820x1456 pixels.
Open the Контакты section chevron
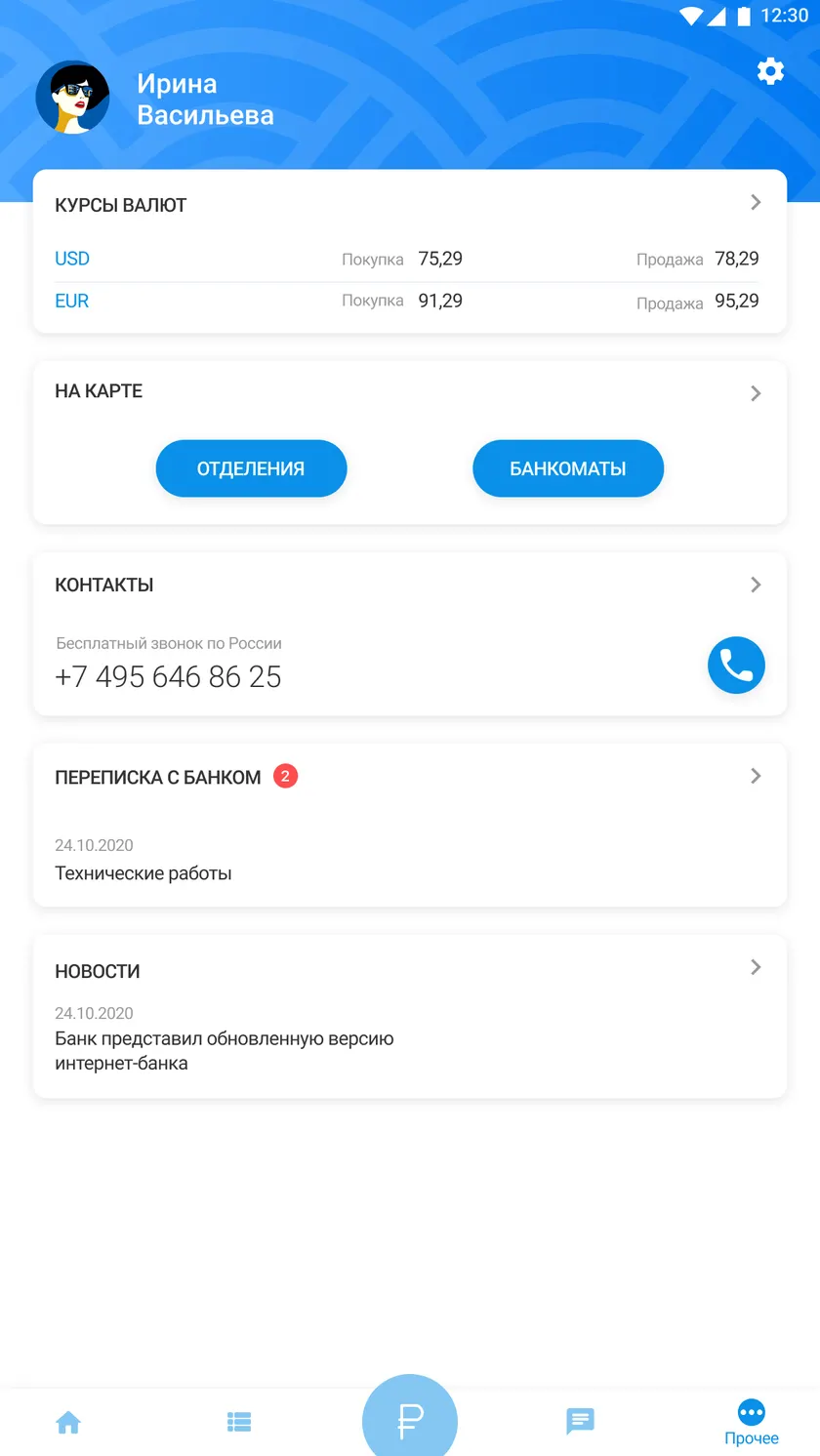[756, 585]
